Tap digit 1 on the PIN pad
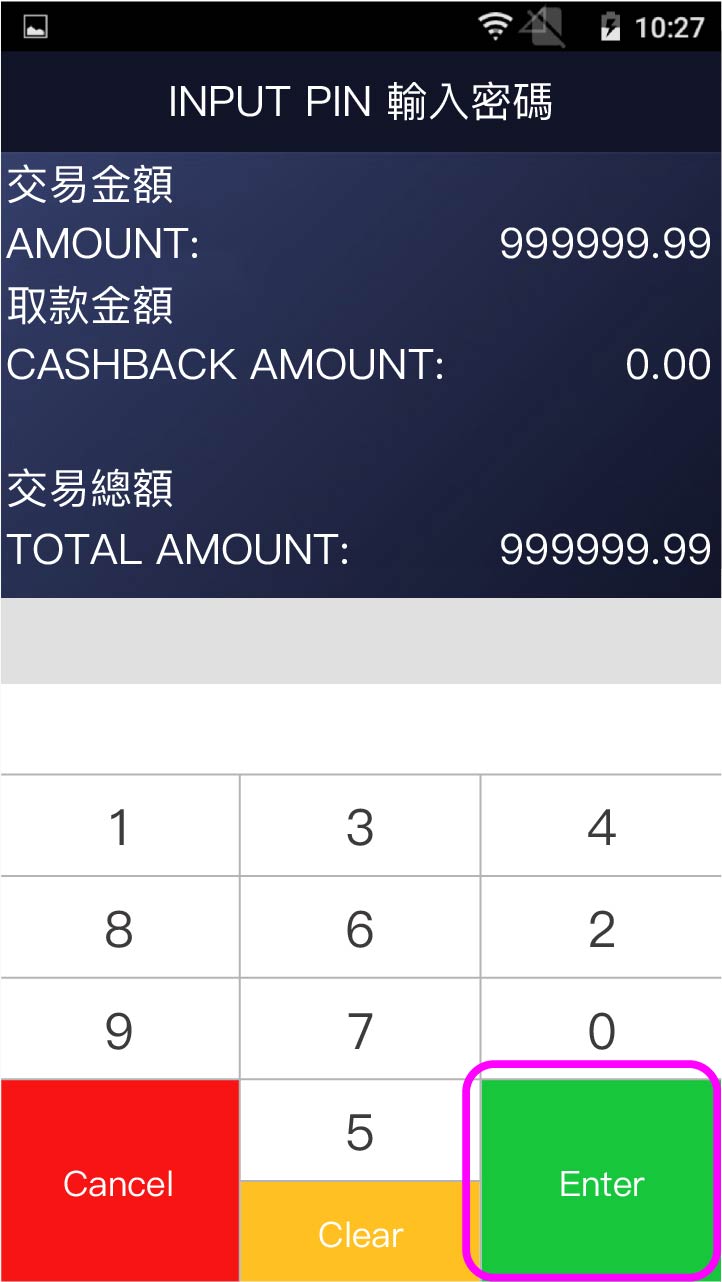This screenshot has height=1282, width=722. coord(120,827)
